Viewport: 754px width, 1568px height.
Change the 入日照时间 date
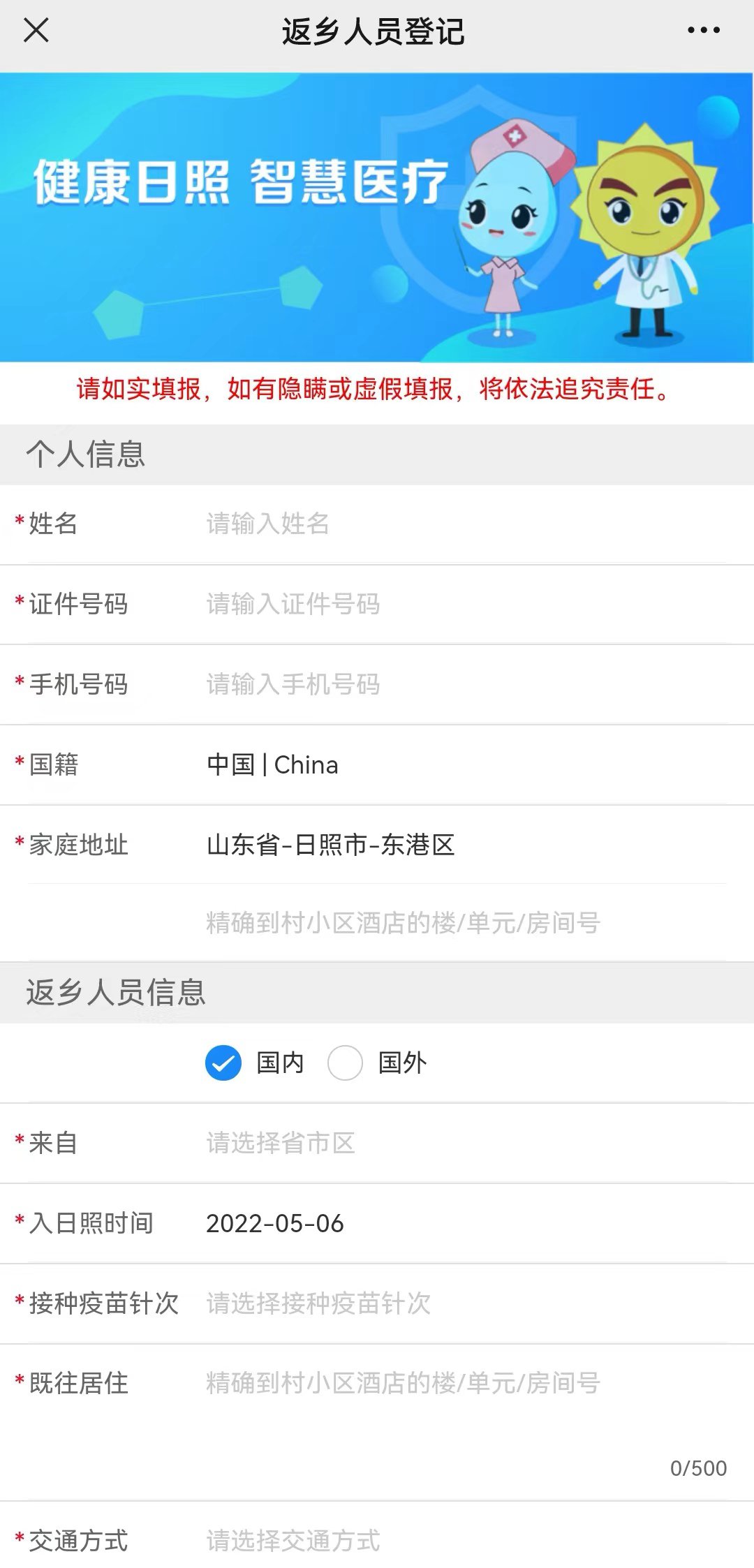pyautogui.click(x=461, y=1223)
